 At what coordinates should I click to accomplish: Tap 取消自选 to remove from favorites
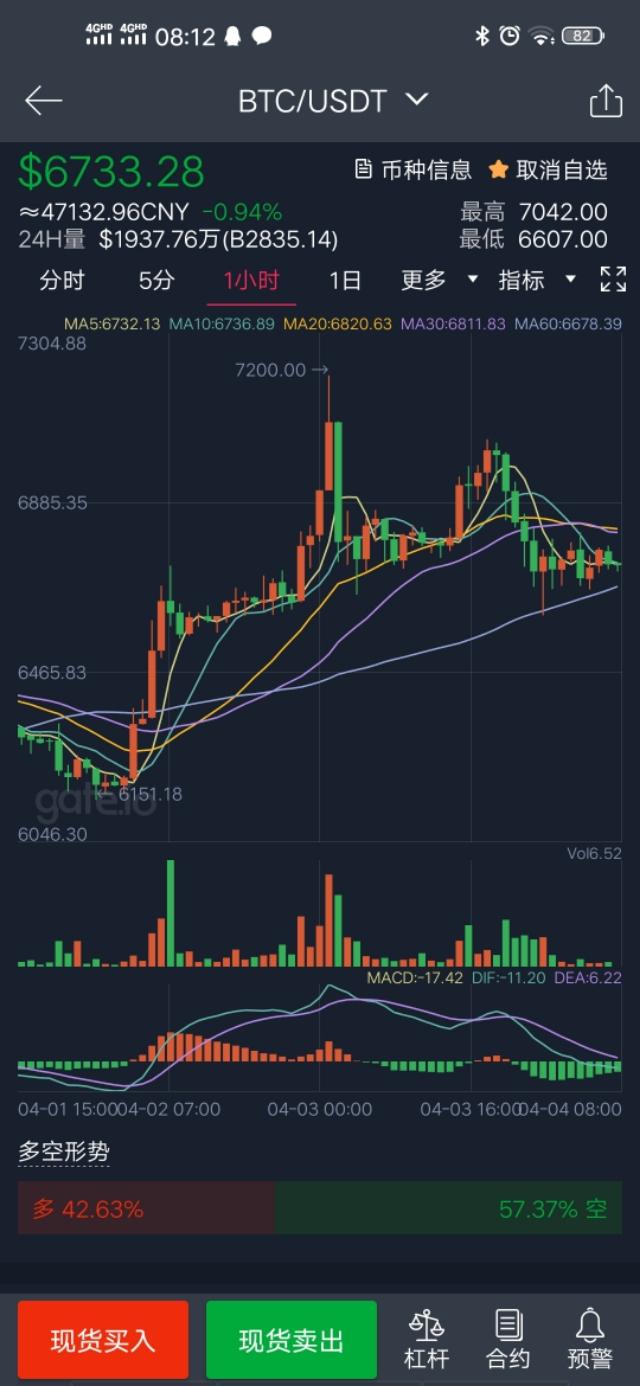tap(548, 170)
